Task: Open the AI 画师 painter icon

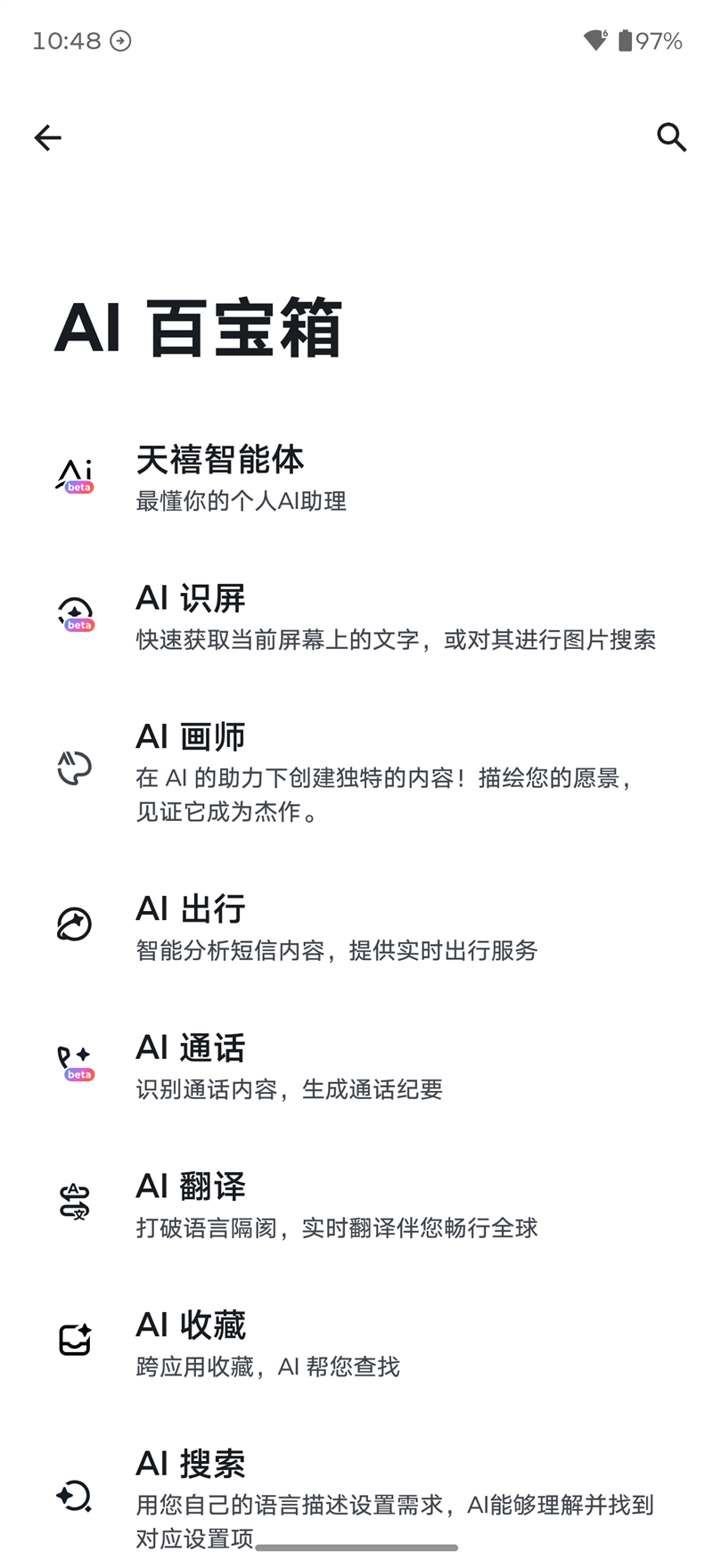Action: point(74,768)
